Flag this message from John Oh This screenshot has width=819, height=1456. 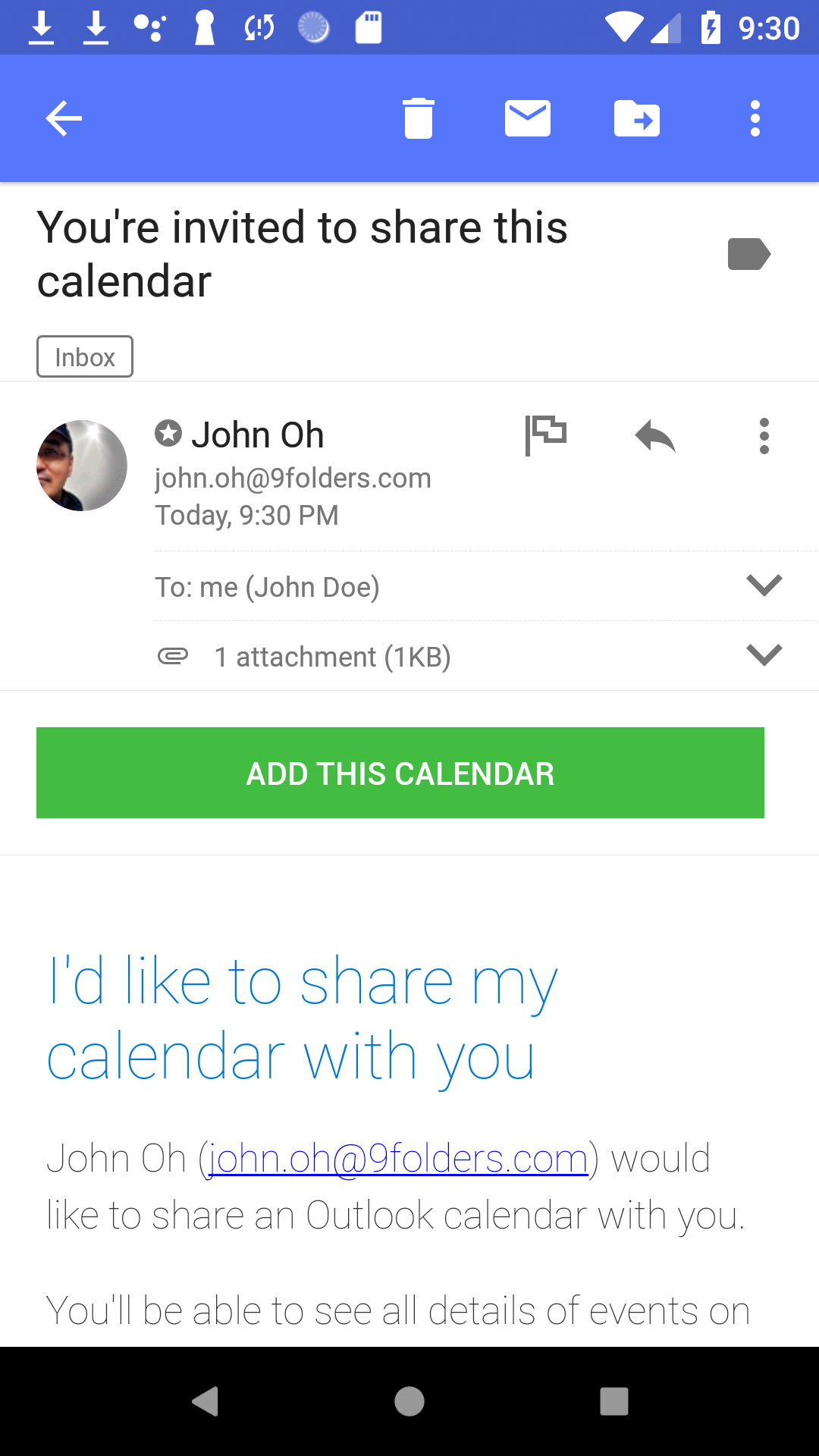coord(546,436)
